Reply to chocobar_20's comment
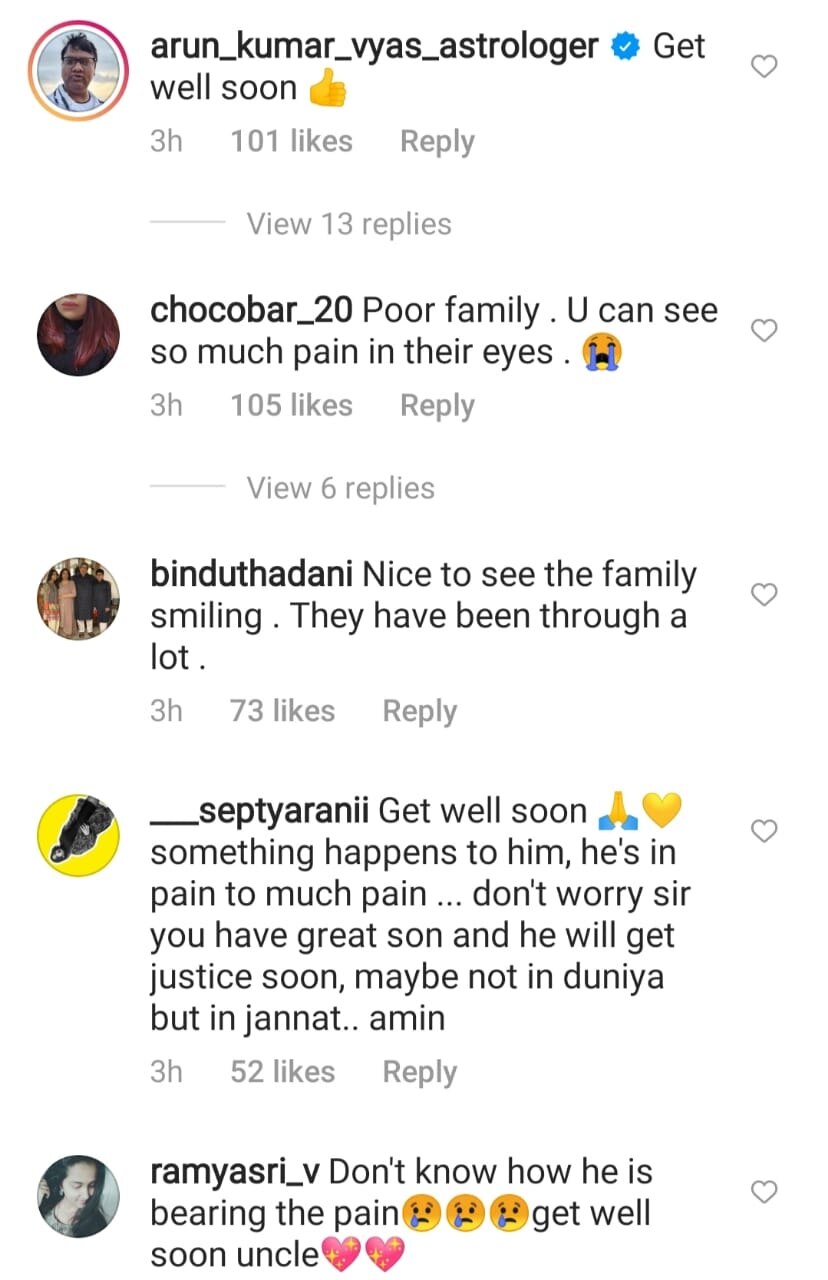Screen dimensions: 828x1280 tap(437, 405)
